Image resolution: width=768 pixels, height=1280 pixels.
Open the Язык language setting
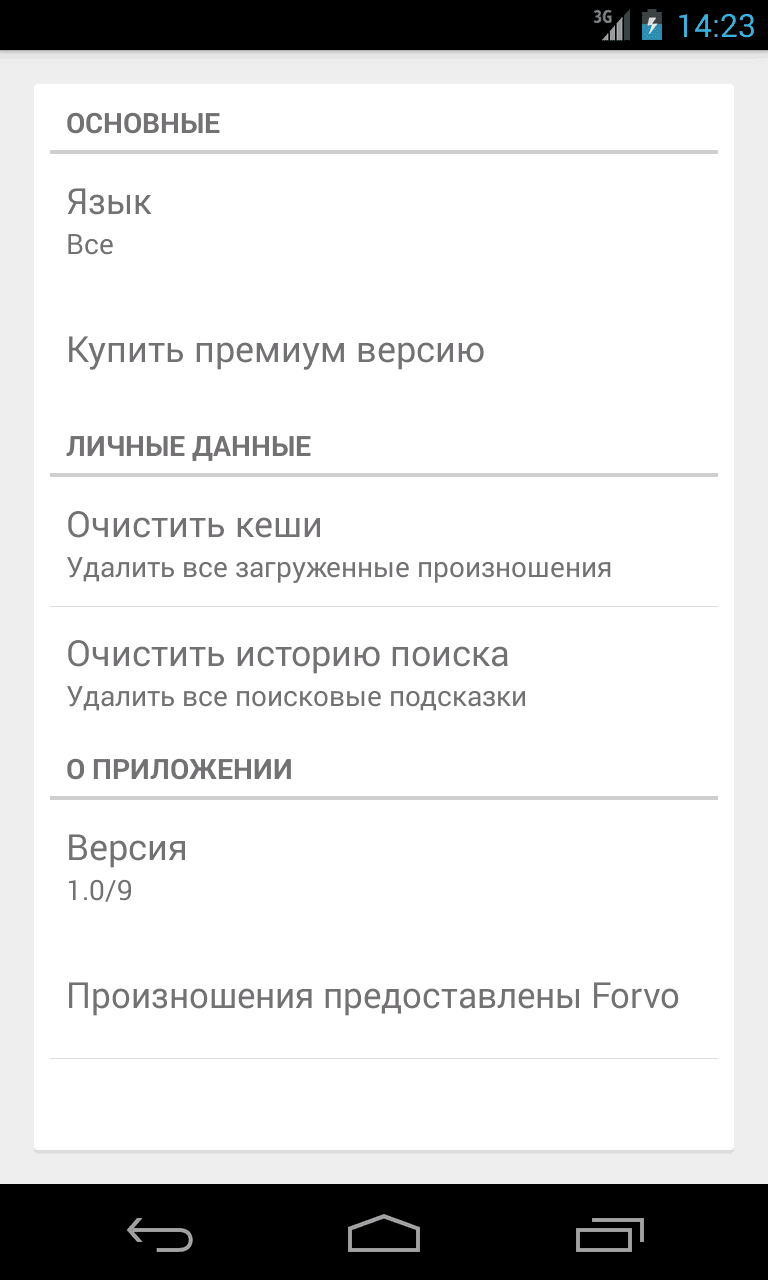point(384,221)
